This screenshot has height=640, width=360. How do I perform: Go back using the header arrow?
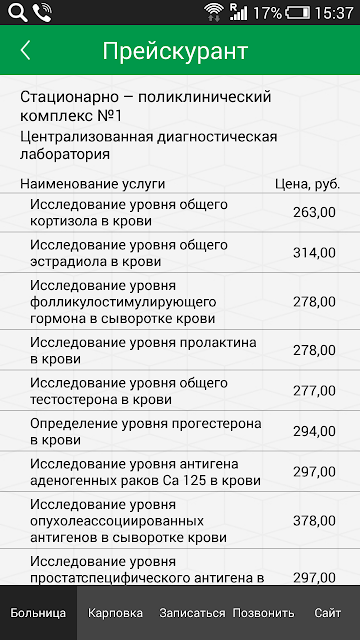point(25,50)
